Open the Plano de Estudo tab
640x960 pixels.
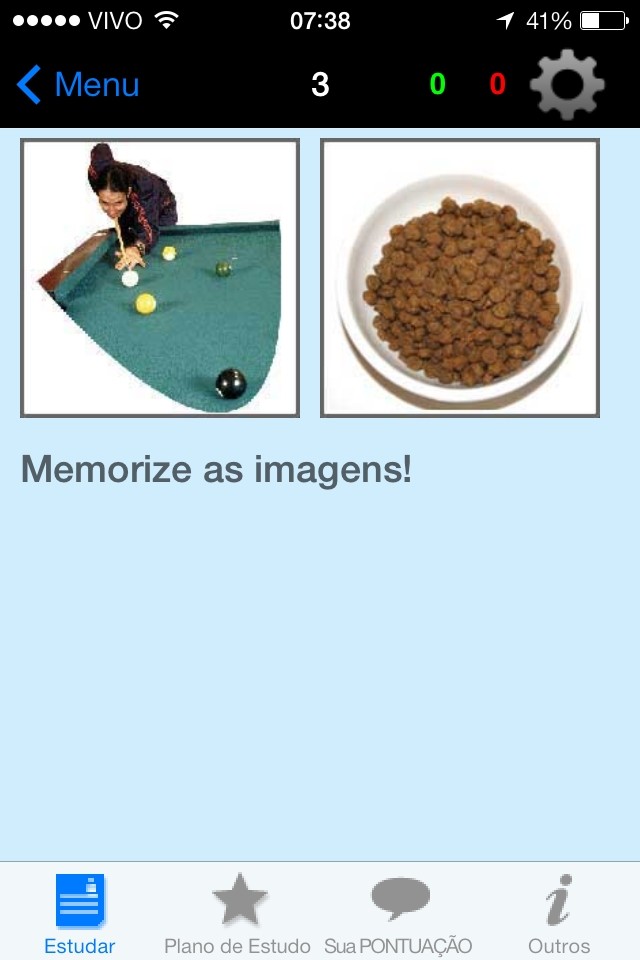(x=238, y=913)
